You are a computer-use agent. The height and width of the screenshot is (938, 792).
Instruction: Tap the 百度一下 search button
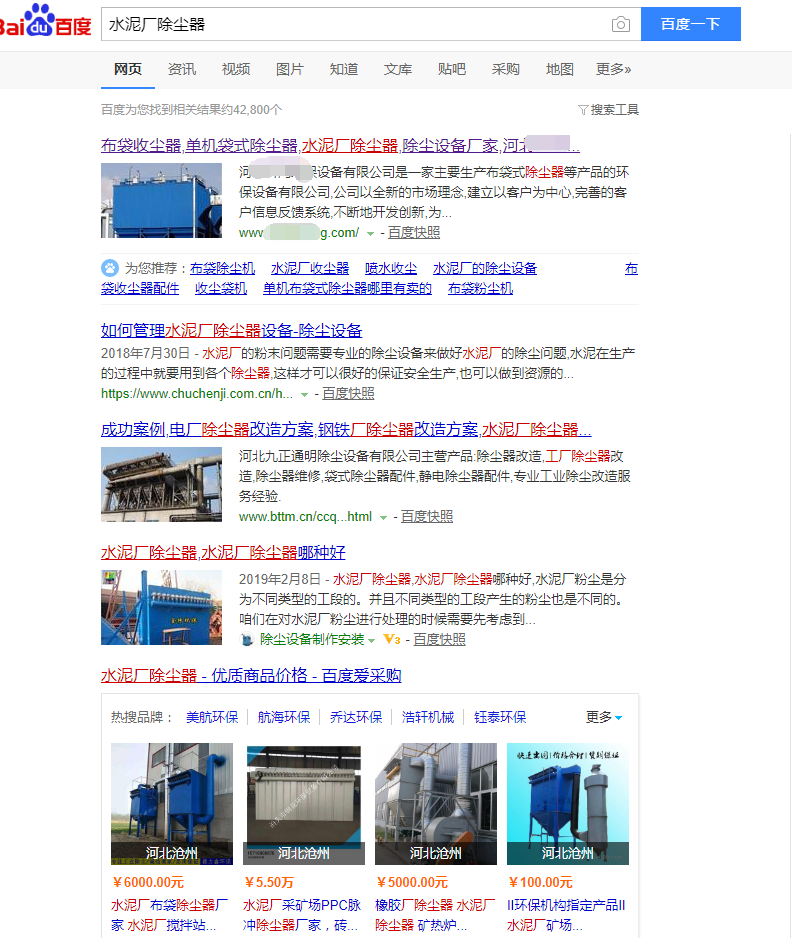coord(690,24)
